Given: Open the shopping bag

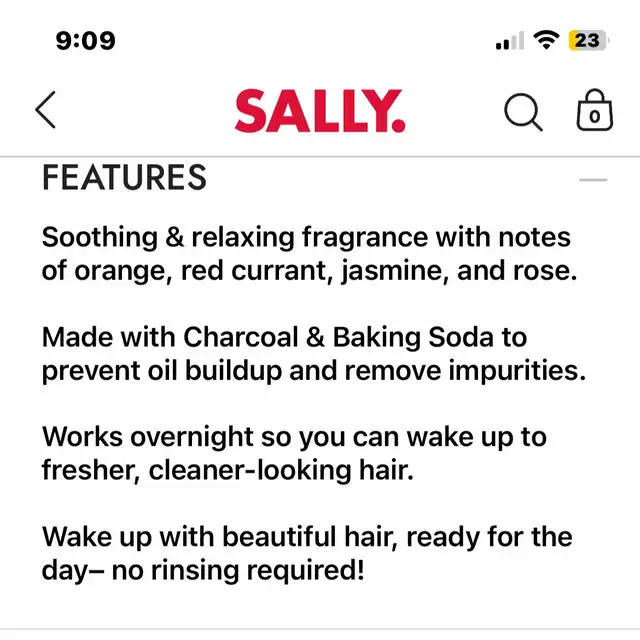Looking at the screenshot, I should tap(594, 111).
